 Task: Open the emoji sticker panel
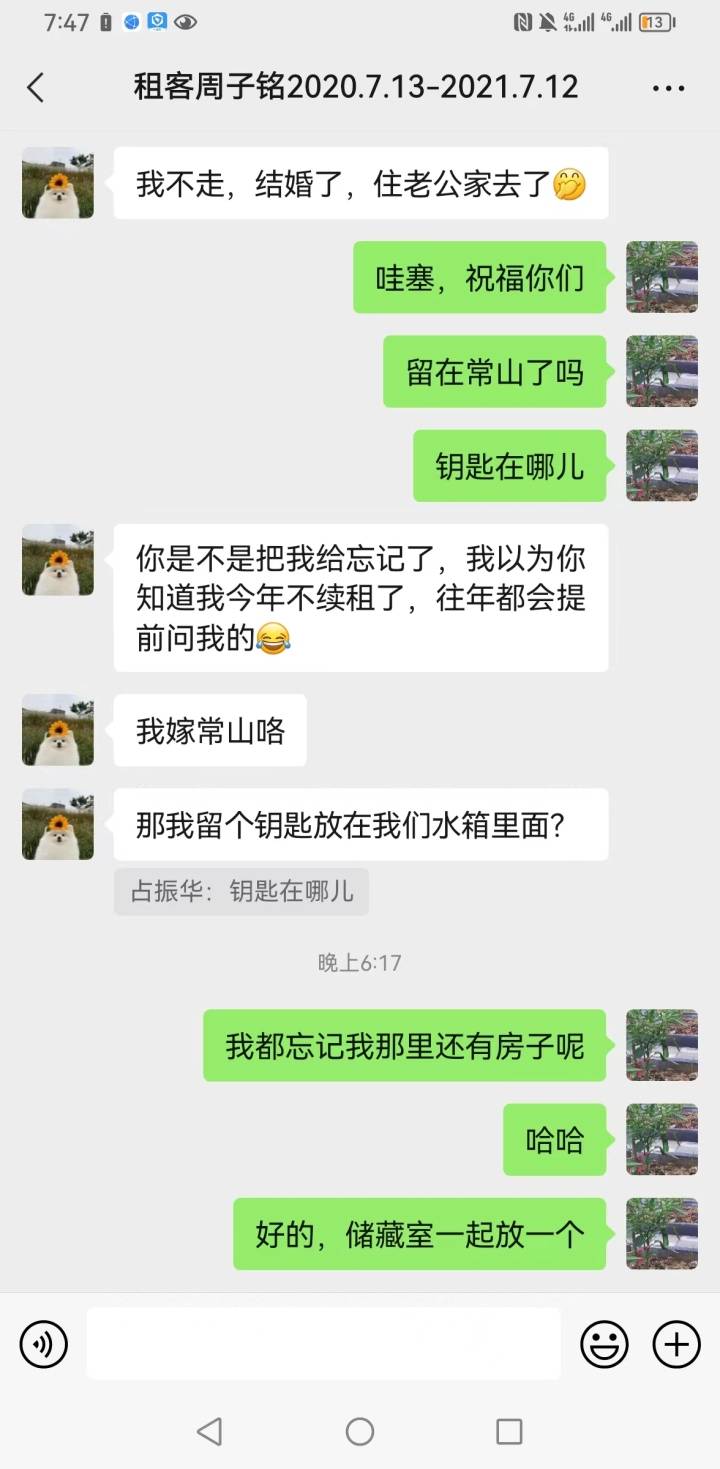point(605,1344)
